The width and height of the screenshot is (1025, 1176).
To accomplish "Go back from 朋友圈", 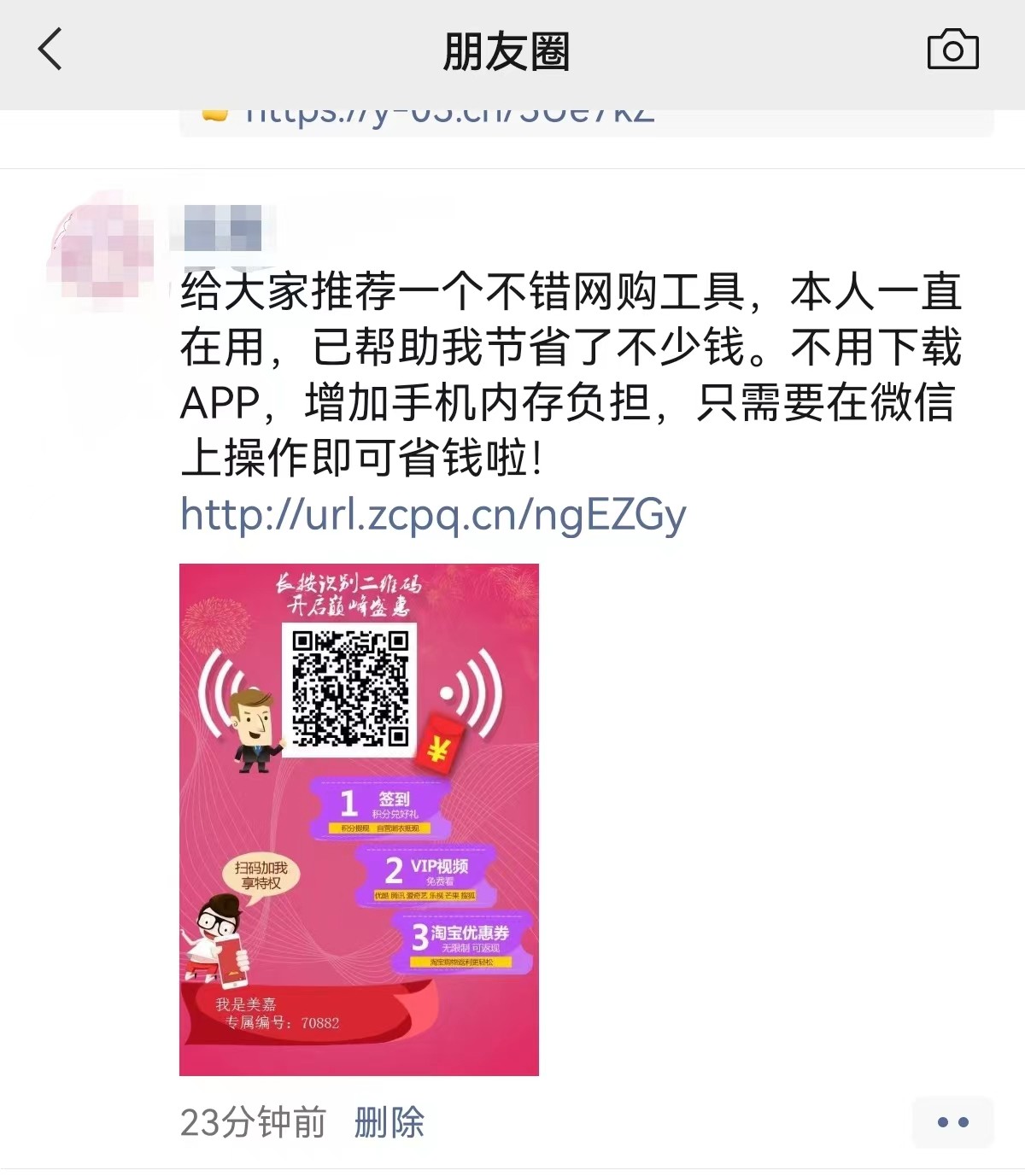I will (51, 50).
